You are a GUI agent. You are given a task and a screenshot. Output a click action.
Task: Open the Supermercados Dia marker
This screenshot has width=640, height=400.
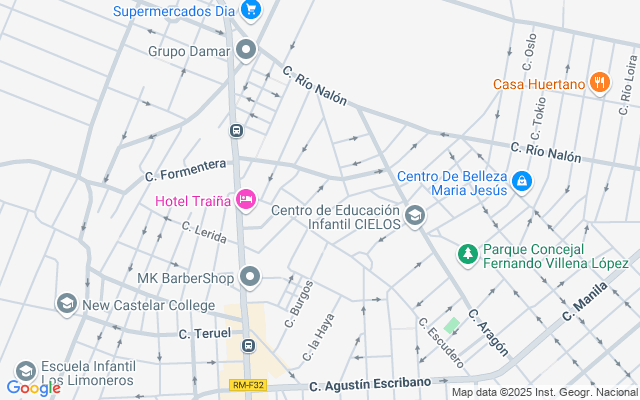coord(251,12)
